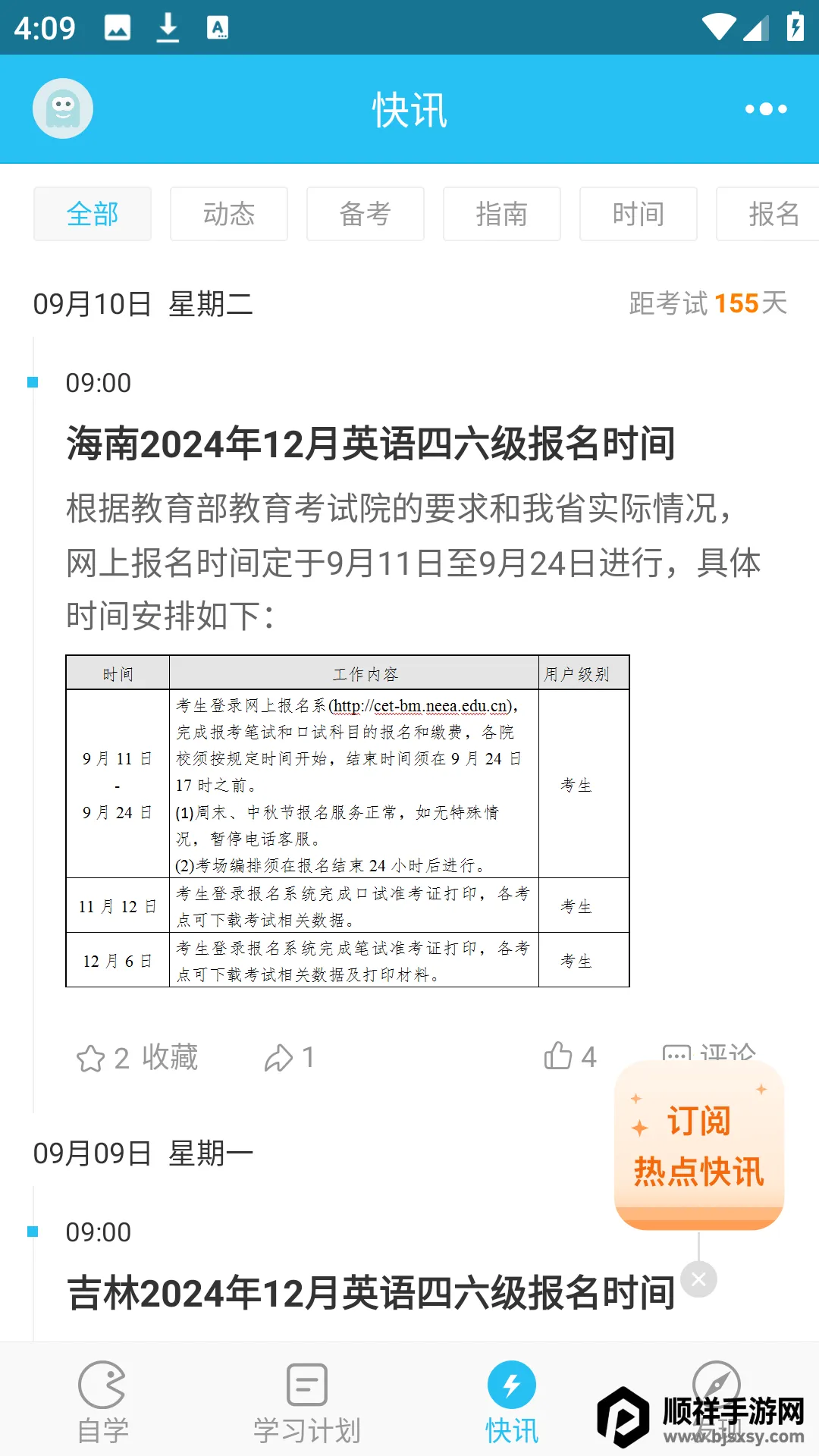819x1456 pixels.
Task: Open the 吉林2024年12月 article
Action: (371, 1293)
